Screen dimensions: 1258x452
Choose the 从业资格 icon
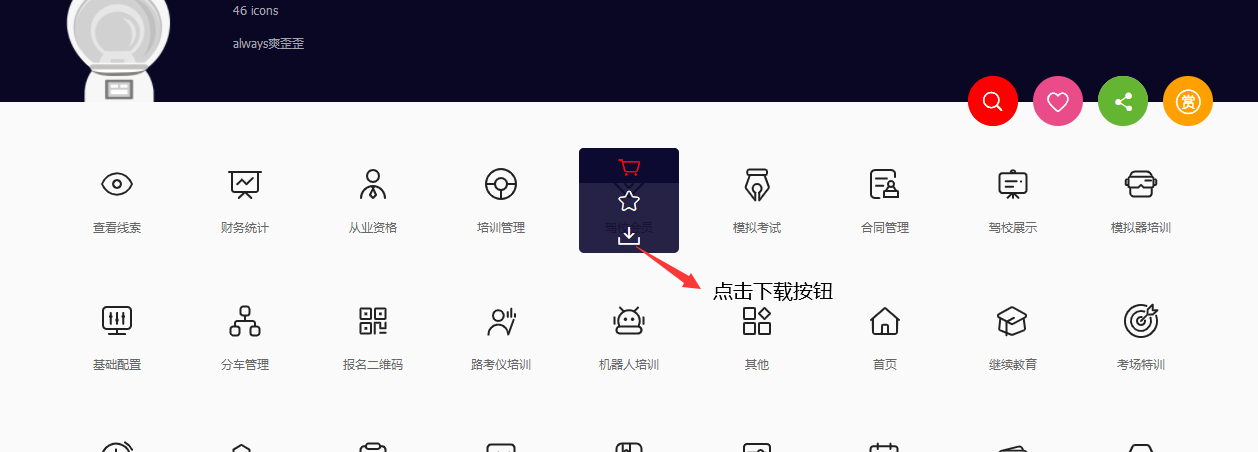[x=373, y=185]
